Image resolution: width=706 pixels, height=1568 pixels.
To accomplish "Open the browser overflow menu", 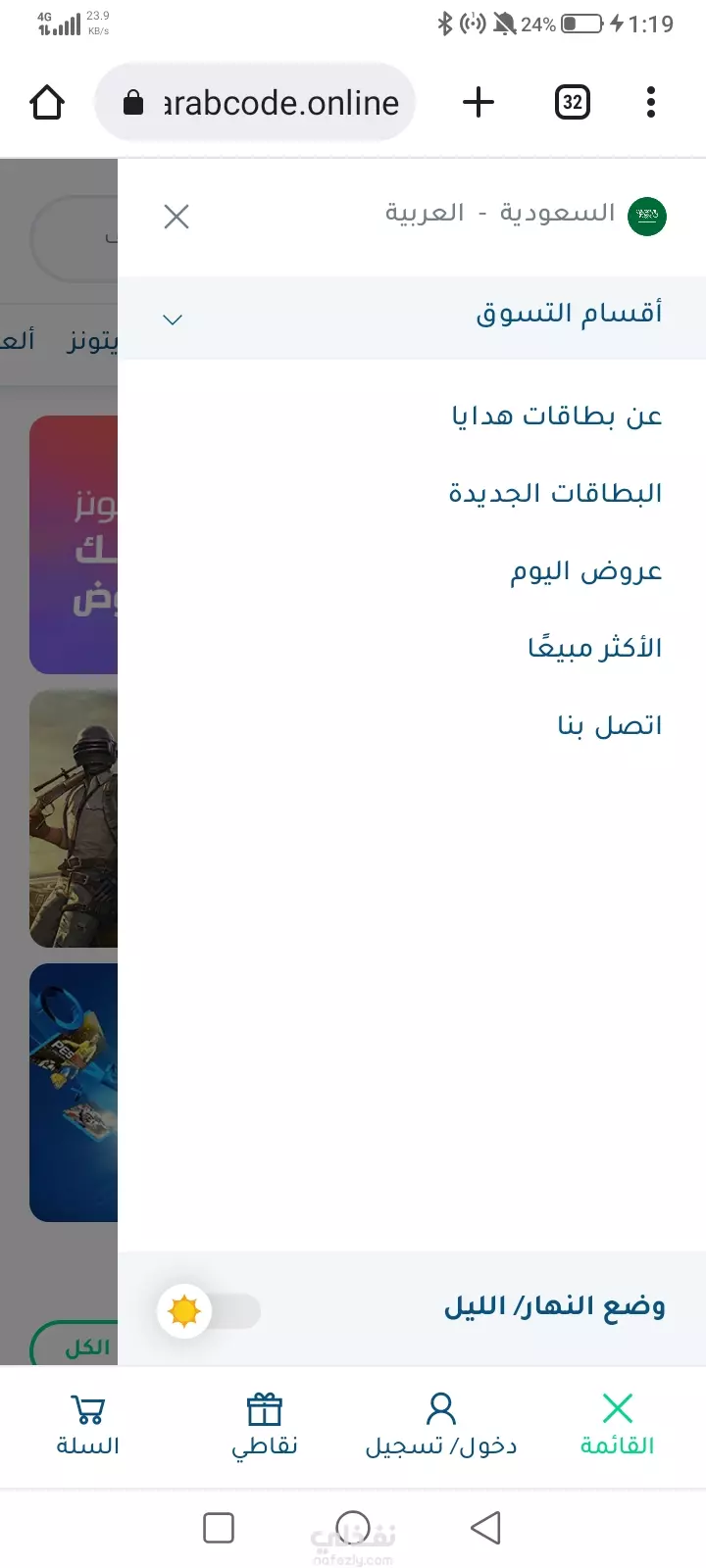I will click(x=651, y=102).
